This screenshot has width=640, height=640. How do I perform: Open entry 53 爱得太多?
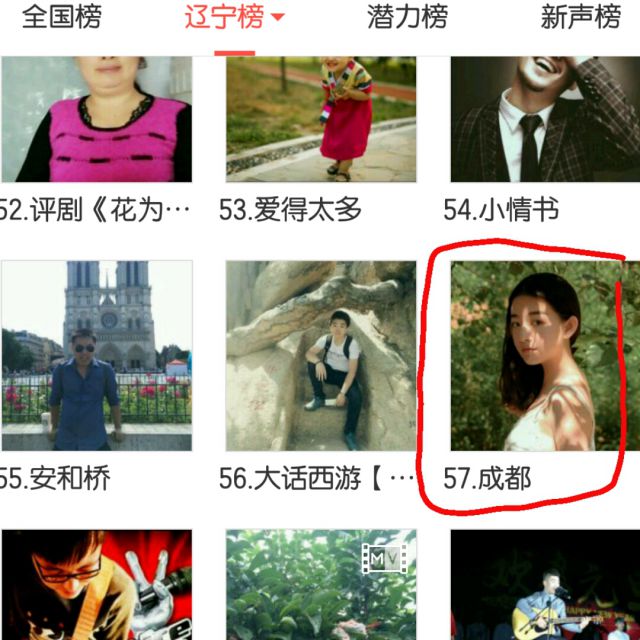coord(320,120)
